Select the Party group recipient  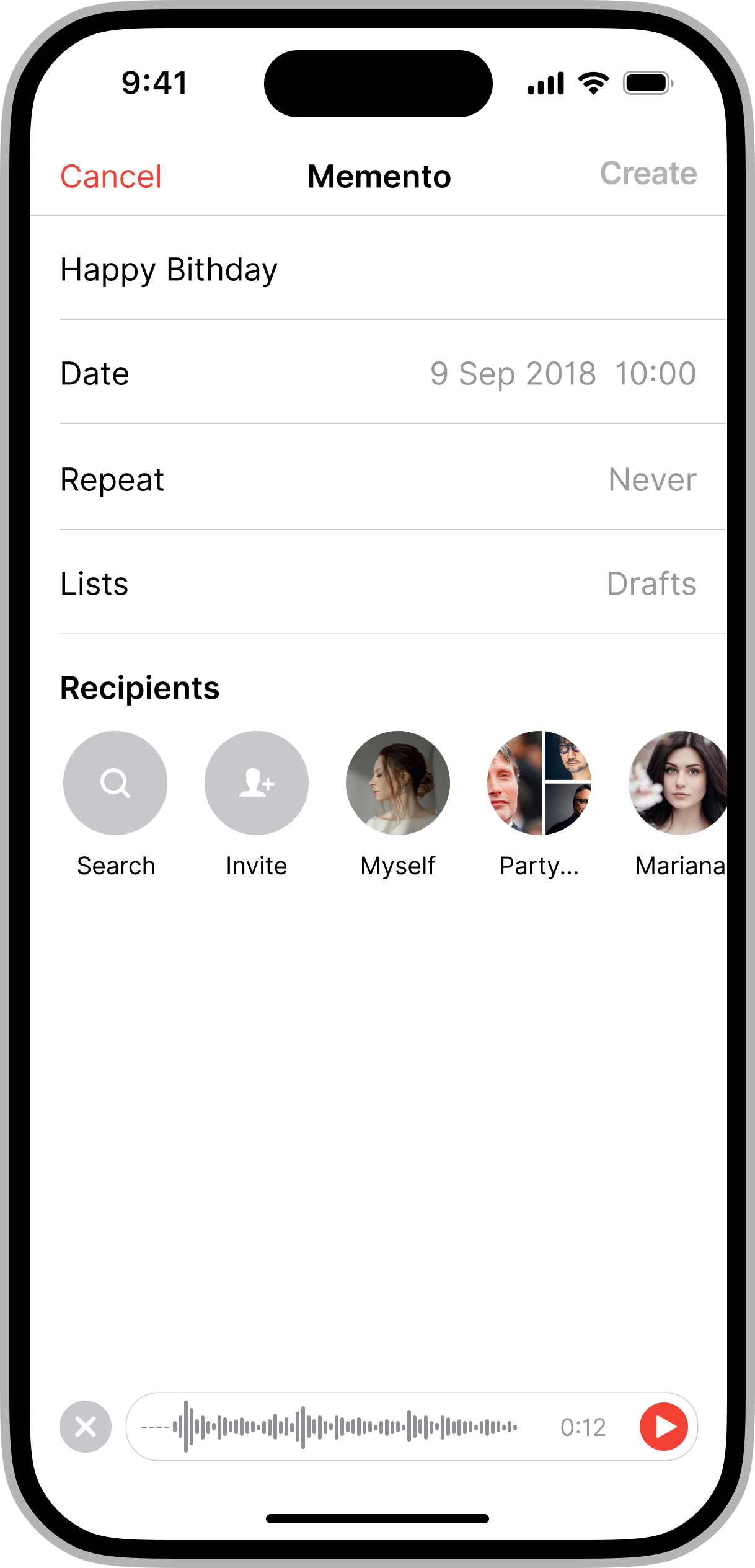[539, 783]
